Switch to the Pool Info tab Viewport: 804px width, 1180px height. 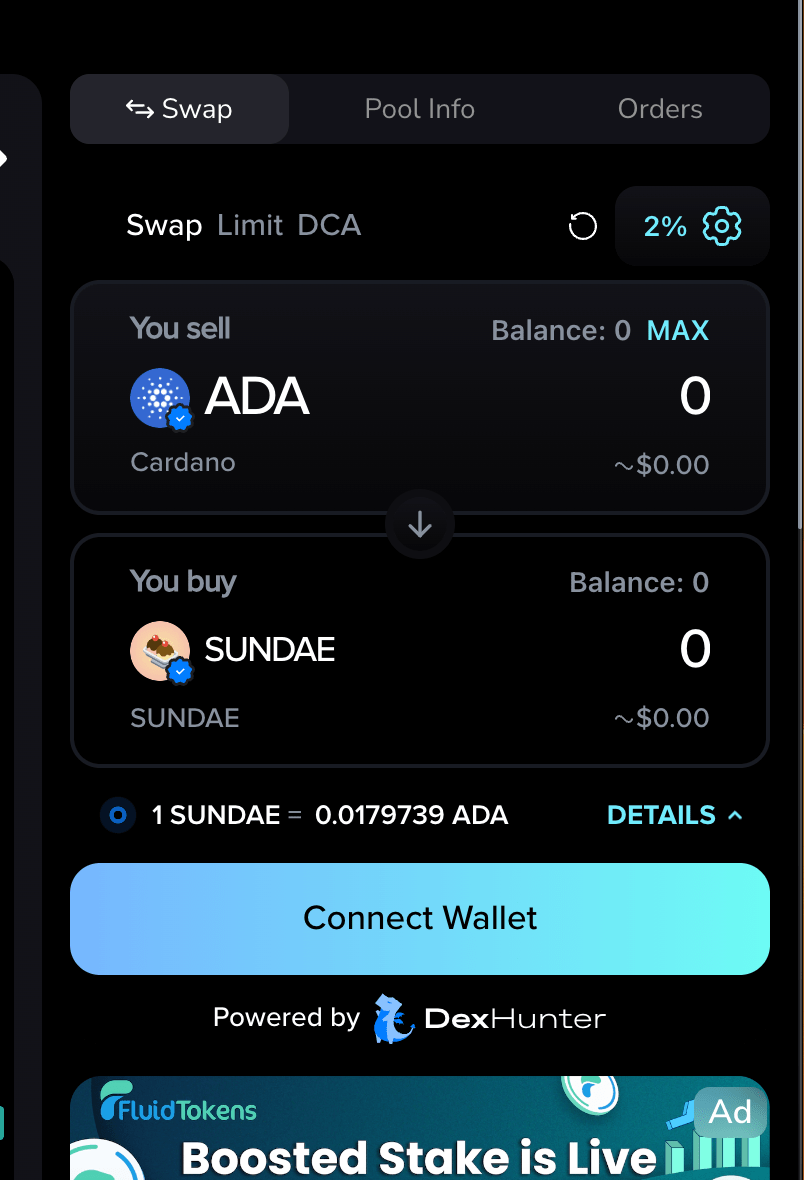point(419,108)
